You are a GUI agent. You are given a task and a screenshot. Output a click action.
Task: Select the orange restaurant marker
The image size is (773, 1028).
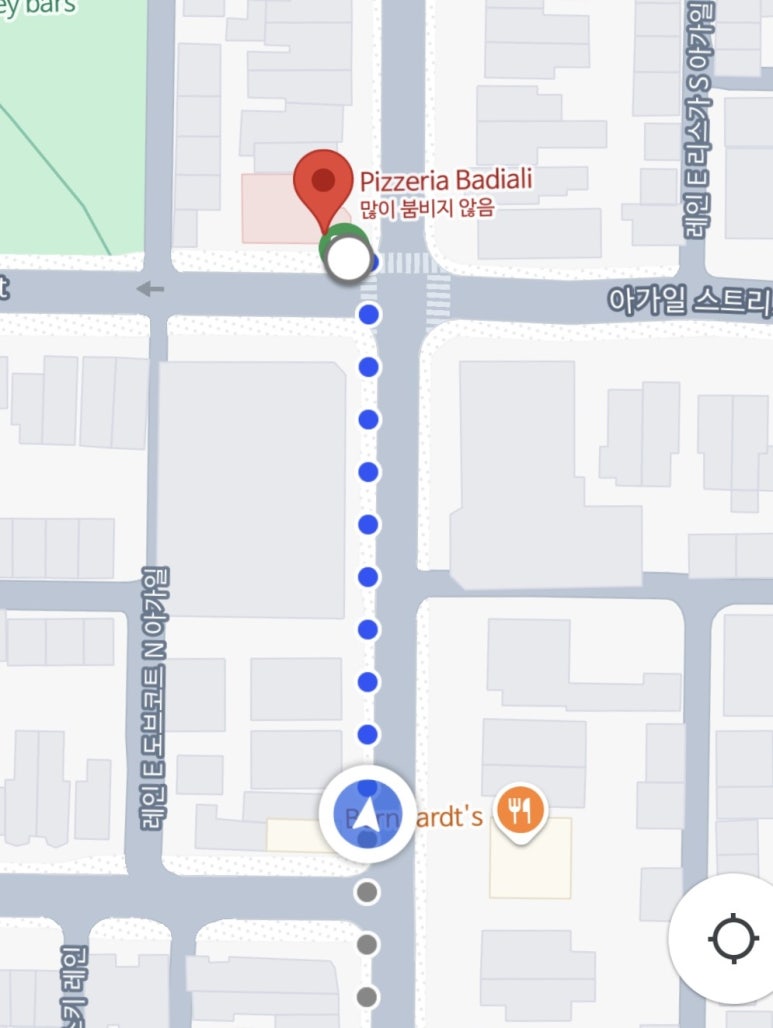pyautogui.click(x=519, y=810)
